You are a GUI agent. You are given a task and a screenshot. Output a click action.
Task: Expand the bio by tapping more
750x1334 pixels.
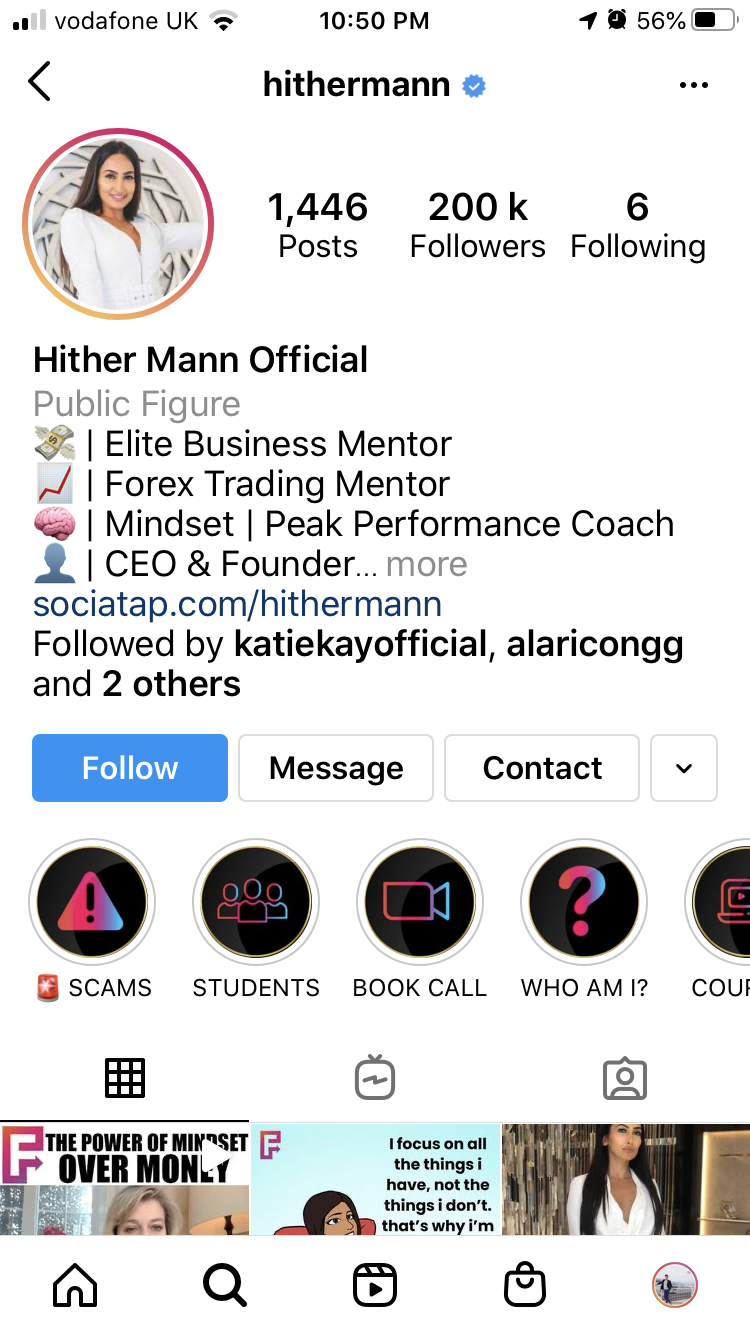coord(427,564)
